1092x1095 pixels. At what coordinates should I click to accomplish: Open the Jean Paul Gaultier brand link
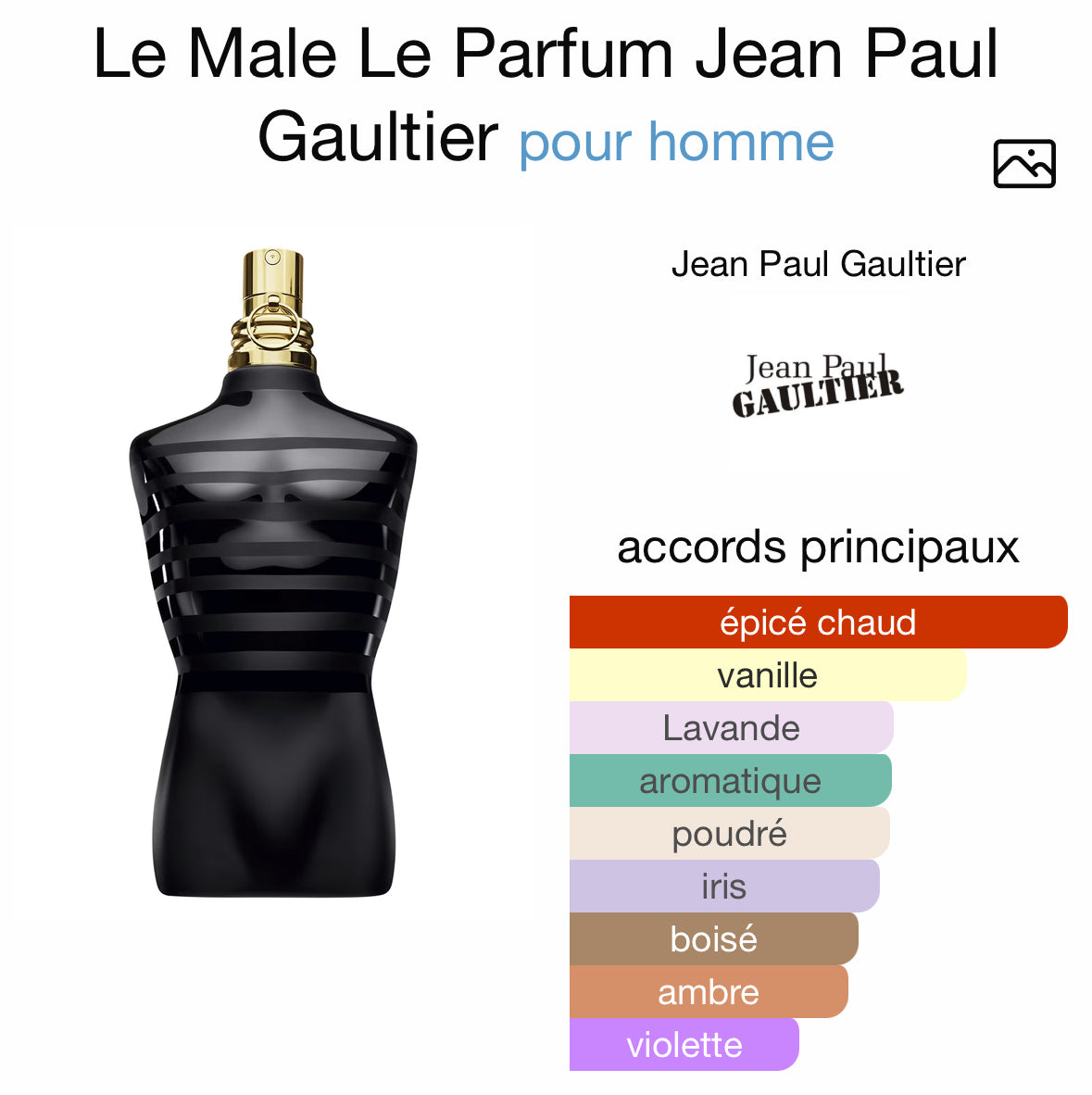pos(818,265)
